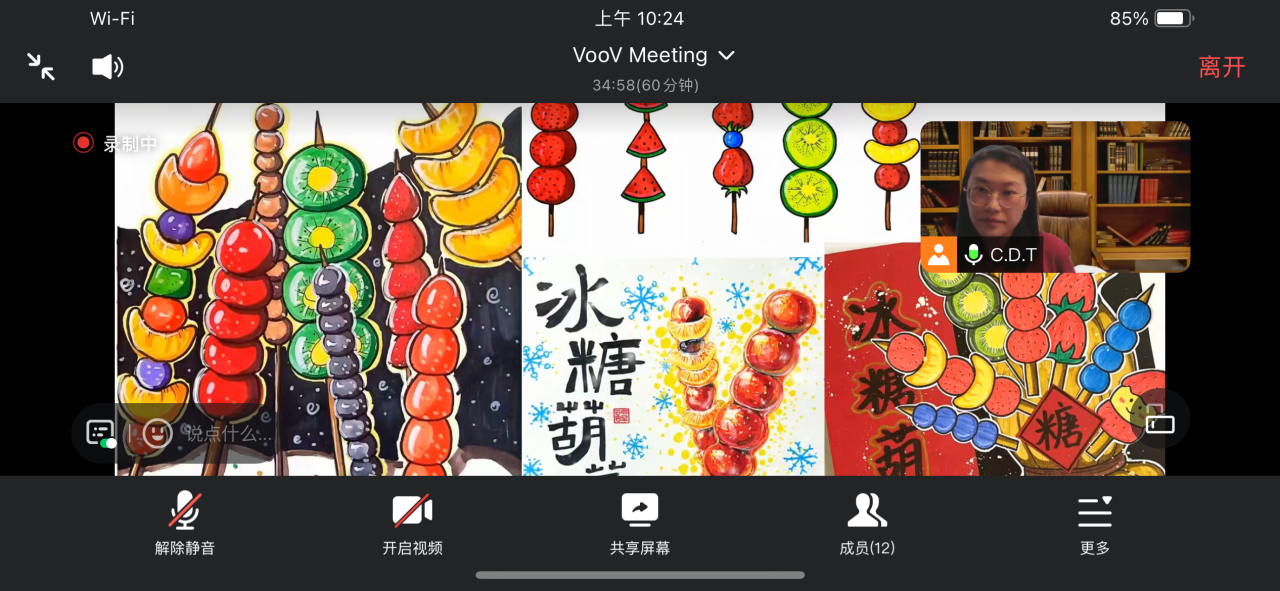The height and width of the screenshot is (591, 1280).
Task: Turn on camera with 开启视频
Action: 412,523
